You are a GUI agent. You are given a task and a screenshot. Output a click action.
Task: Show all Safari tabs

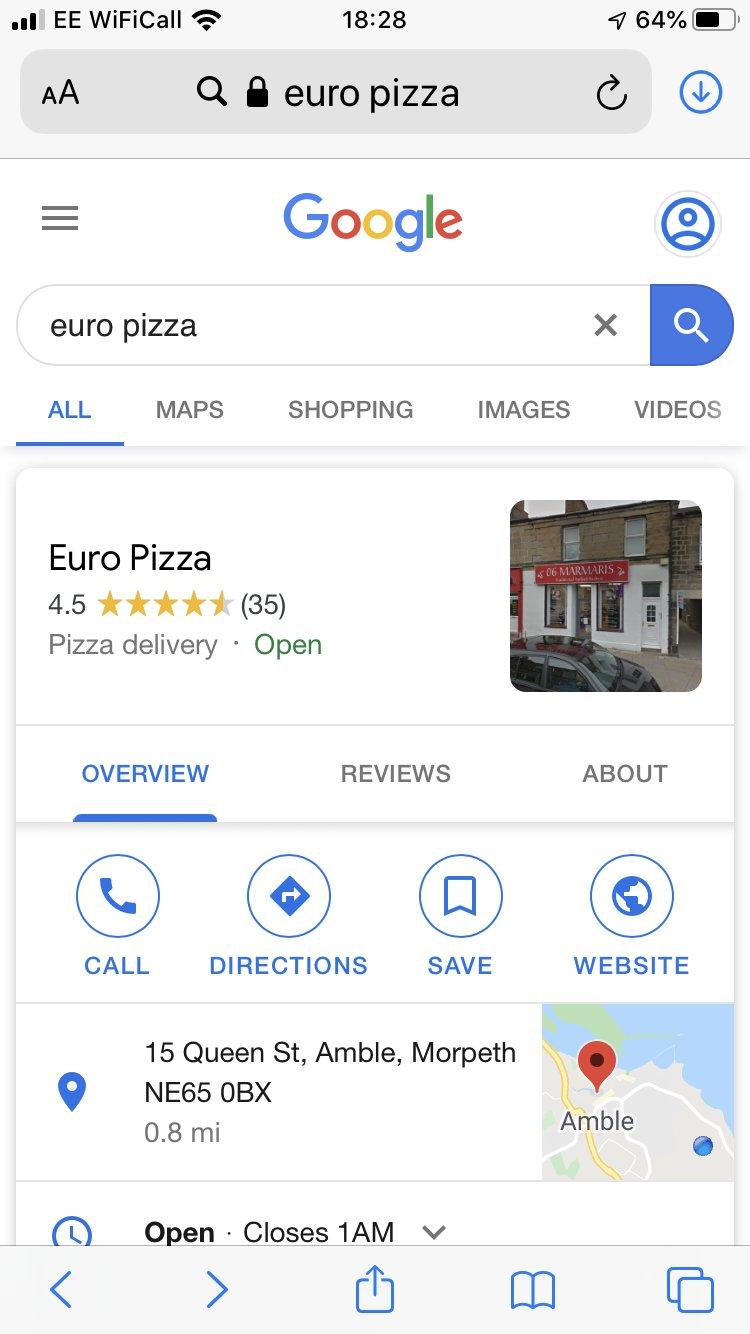click(x=691, y=1290)
